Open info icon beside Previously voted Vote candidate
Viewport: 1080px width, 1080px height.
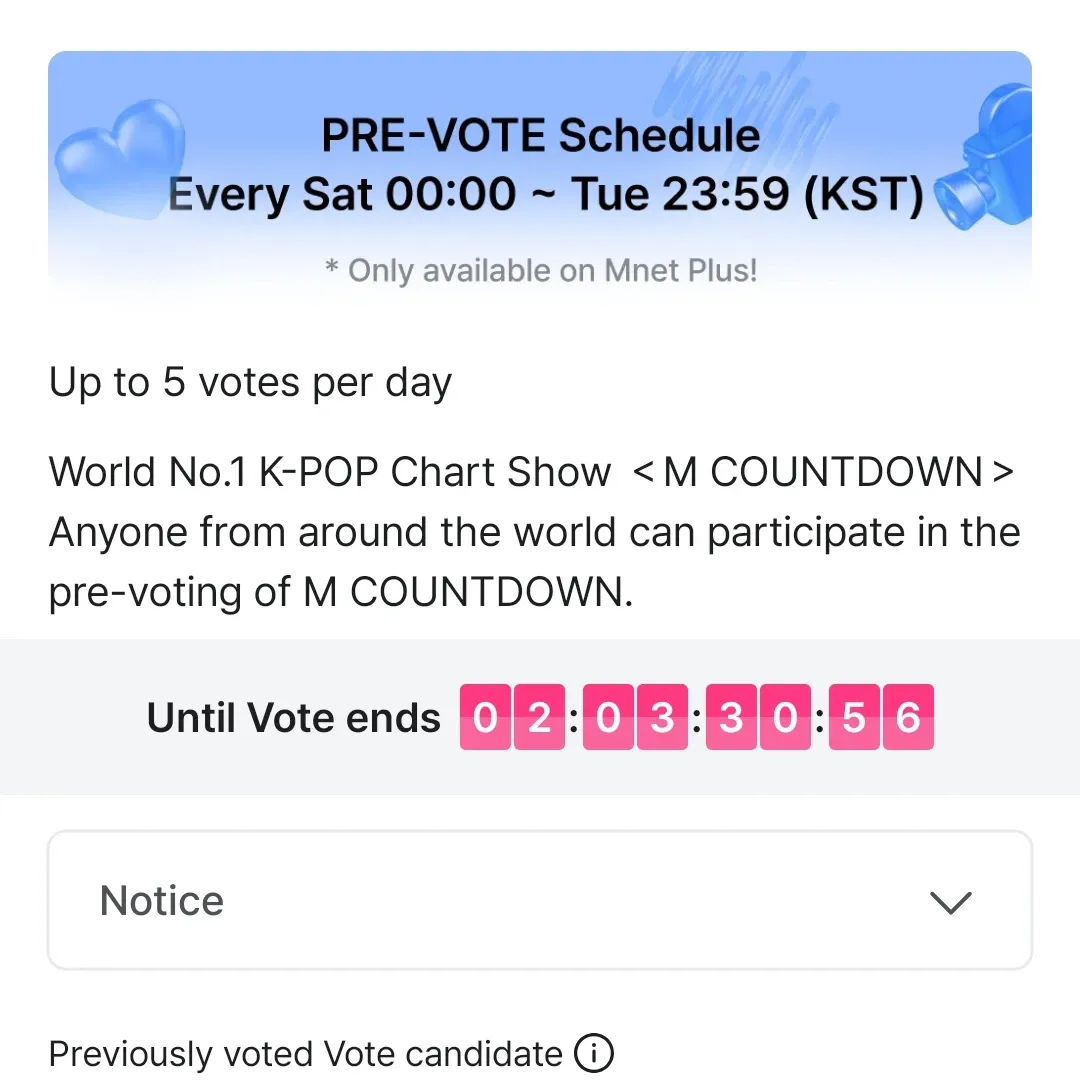point(593,1053)
